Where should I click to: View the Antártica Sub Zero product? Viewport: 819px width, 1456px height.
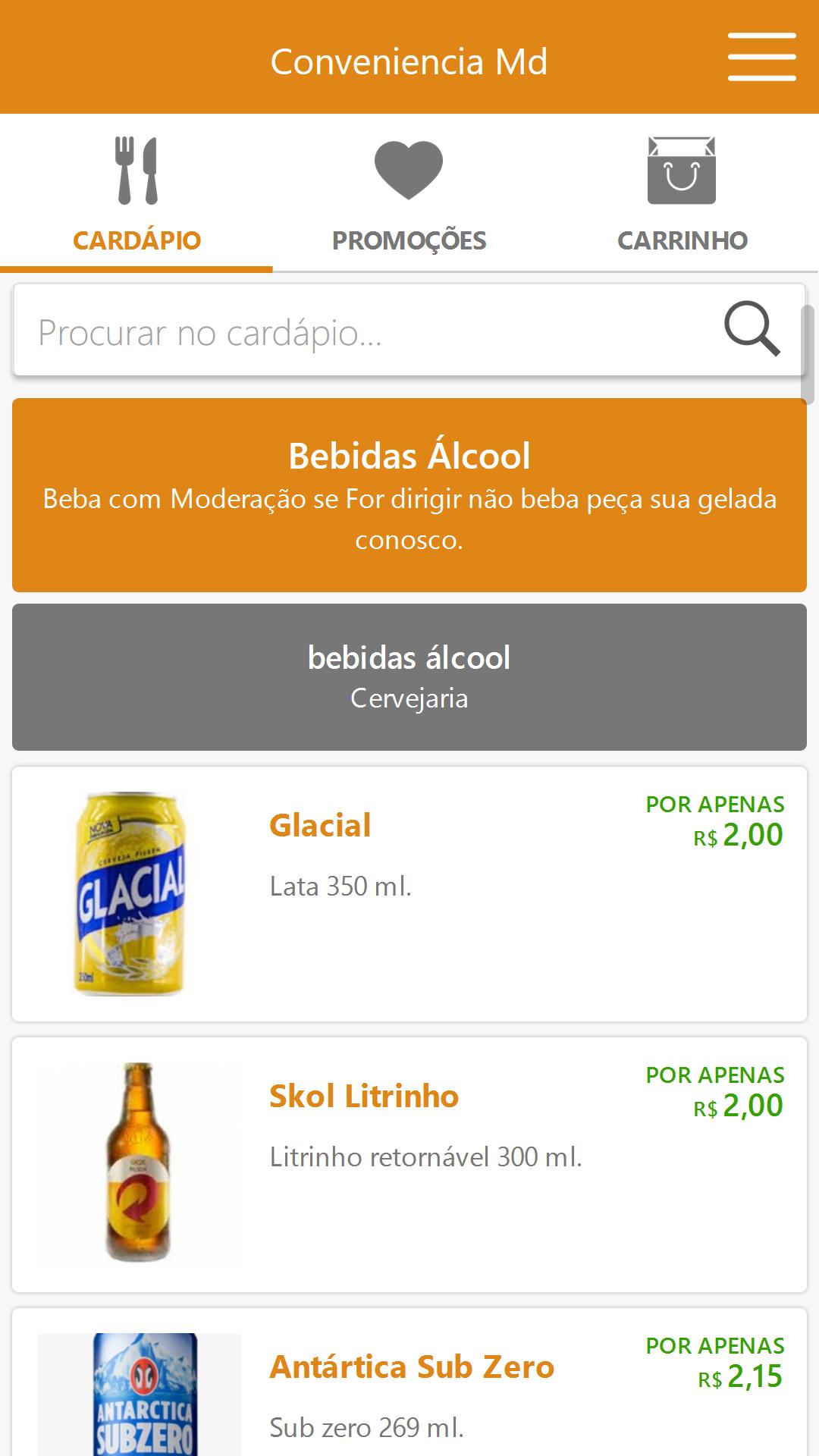pos(409,1382)
